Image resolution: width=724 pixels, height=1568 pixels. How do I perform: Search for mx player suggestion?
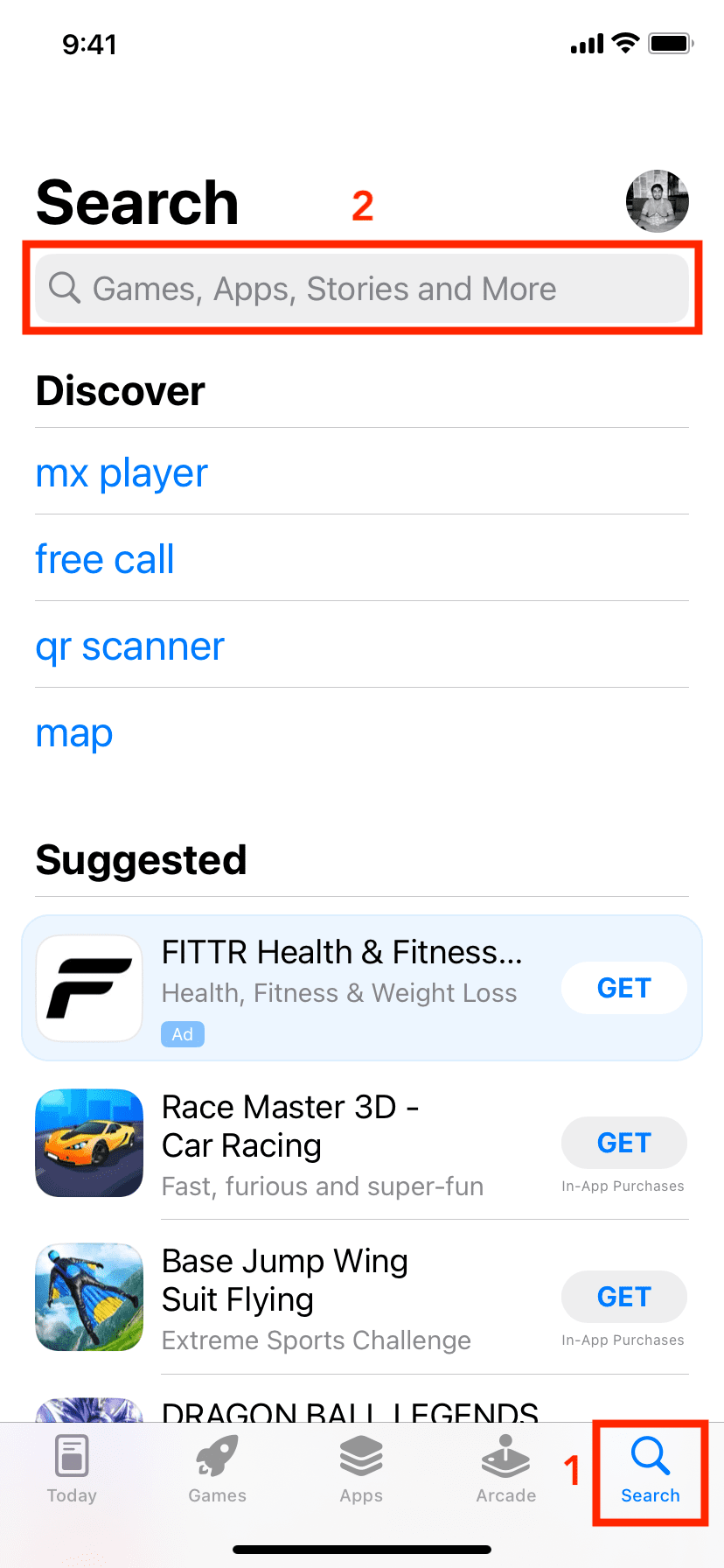(122, 473)
